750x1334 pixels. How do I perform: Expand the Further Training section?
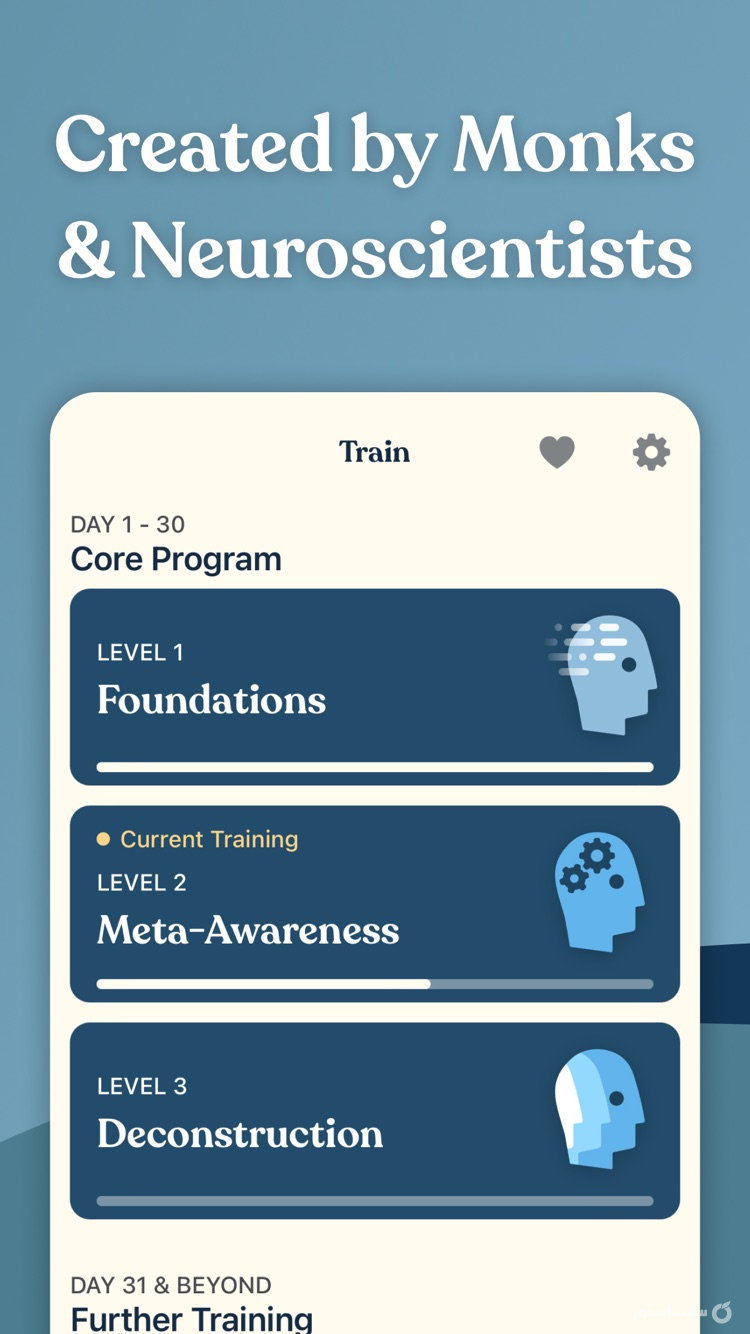pos(191,1318)
